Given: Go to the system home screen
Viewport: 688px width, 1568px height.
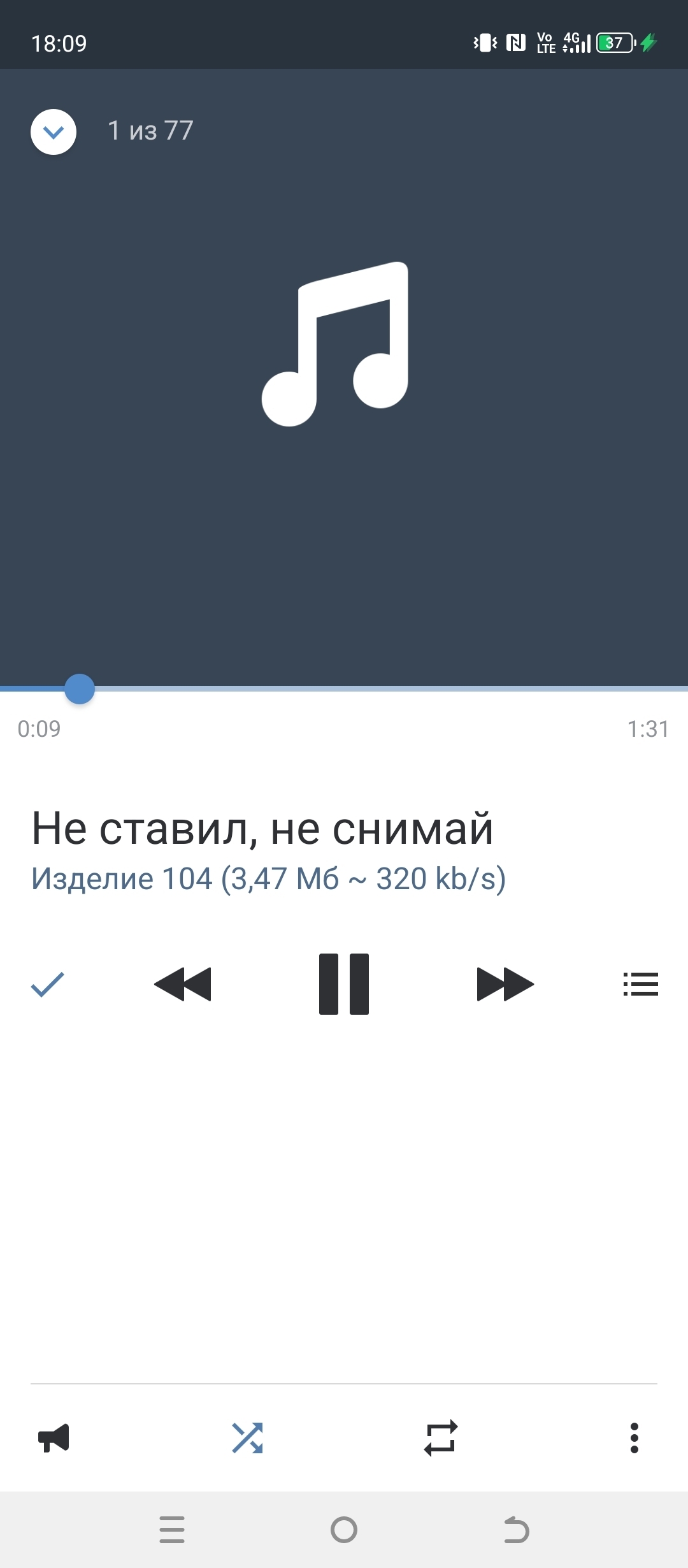Looking at the screenshot, I should (344, 1530).
